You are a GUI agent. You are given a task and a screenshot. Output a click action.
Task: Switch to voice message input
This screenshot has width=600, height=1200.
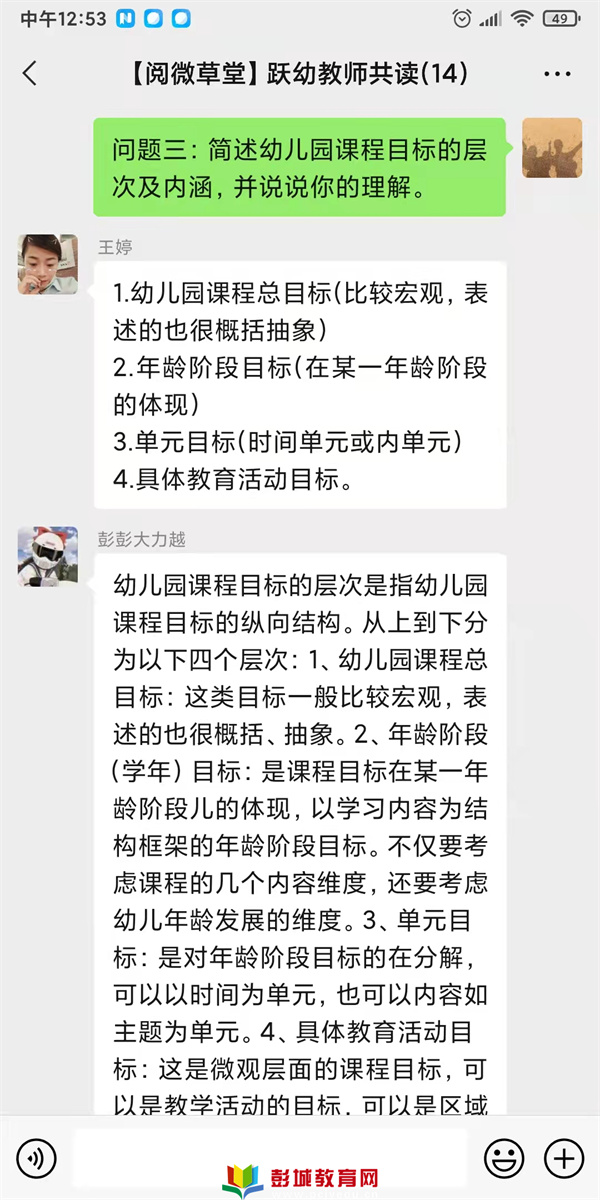tap(37, 1159)
